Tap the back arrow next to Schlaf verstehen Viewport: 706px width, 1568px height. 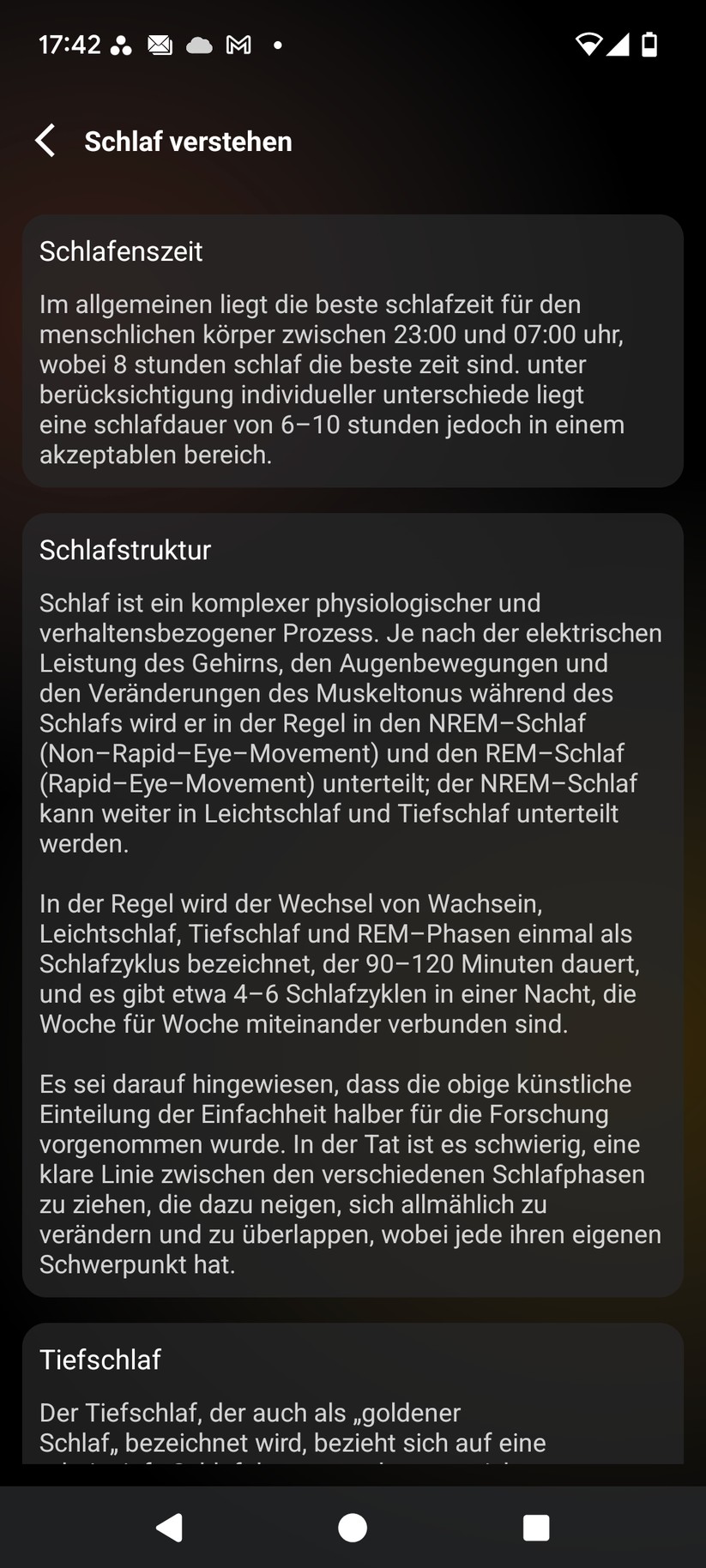click(x=45, y=140)
